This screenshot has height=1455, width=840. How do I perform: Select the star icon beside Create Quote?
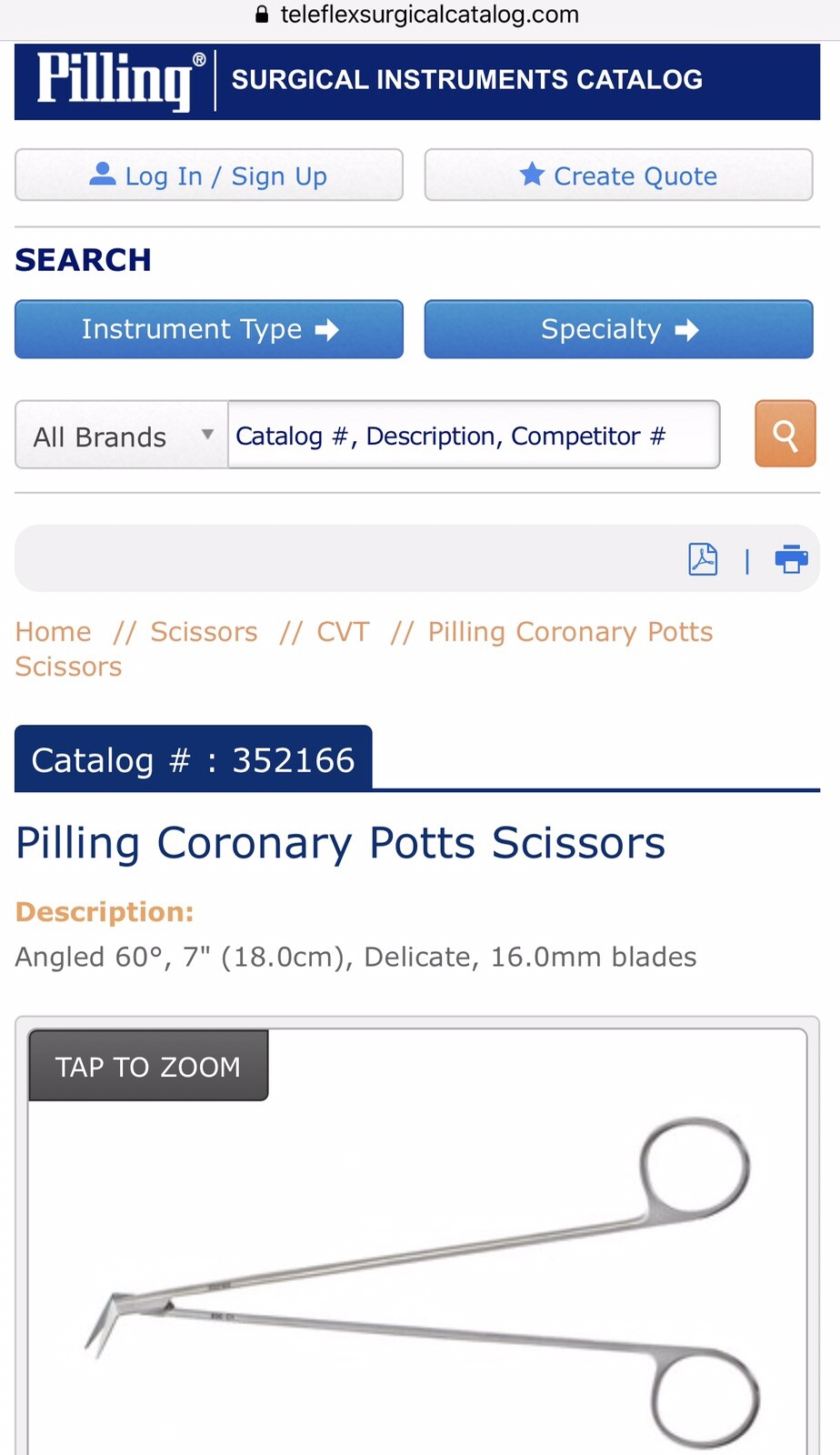(x=531, y=175)
